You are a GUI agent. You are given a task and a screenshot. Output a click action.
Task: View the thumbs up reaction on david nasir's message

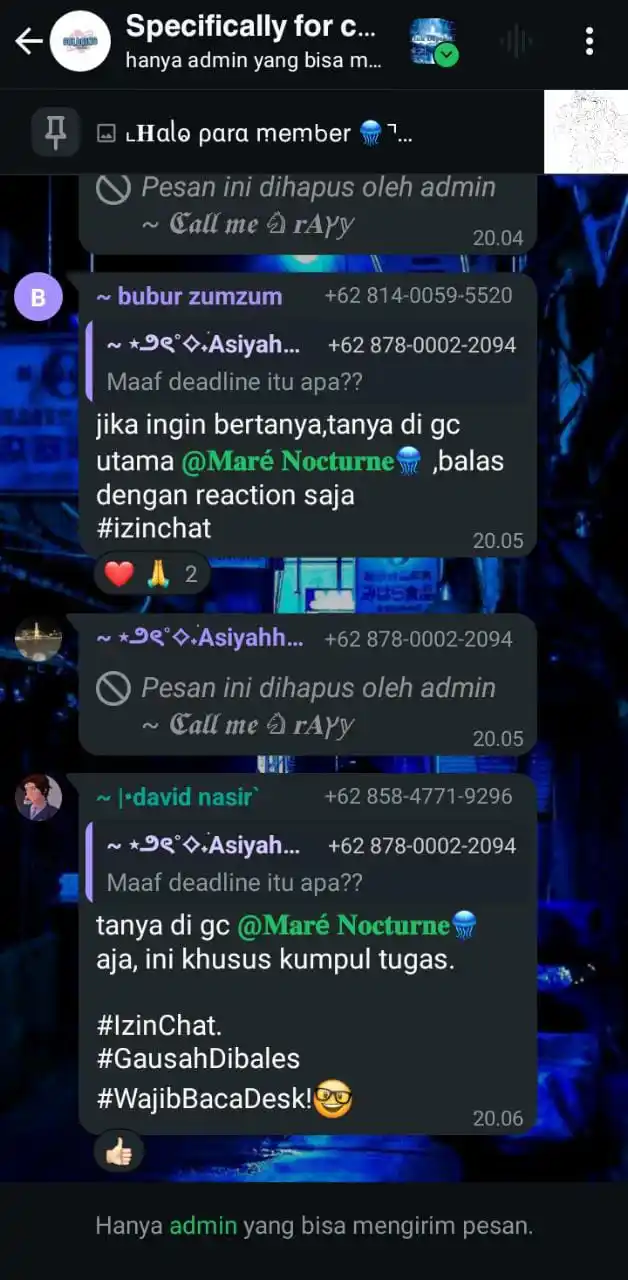coord(119,1152)
